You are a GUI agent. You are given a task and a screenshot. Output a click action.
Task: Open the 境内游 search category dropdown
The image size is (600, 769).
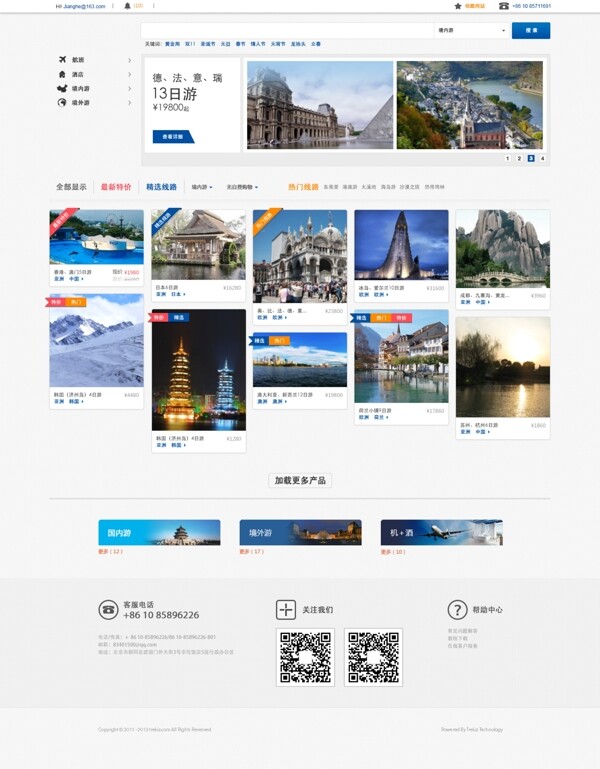pyautogui.click(x=472, y=31)
